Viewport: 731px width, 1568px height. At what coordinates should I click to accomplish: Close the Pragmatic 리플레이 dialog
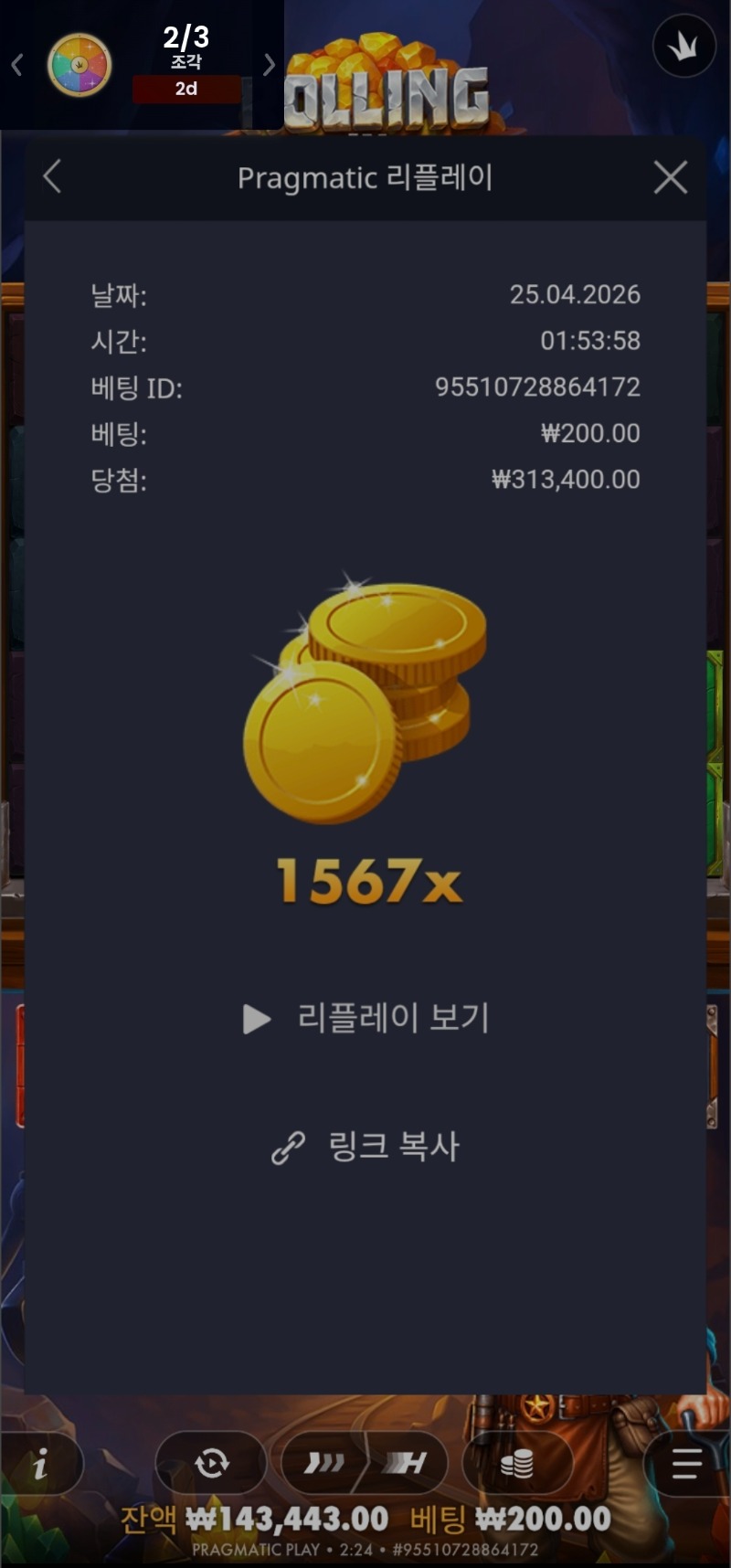[x=671, y=177]
